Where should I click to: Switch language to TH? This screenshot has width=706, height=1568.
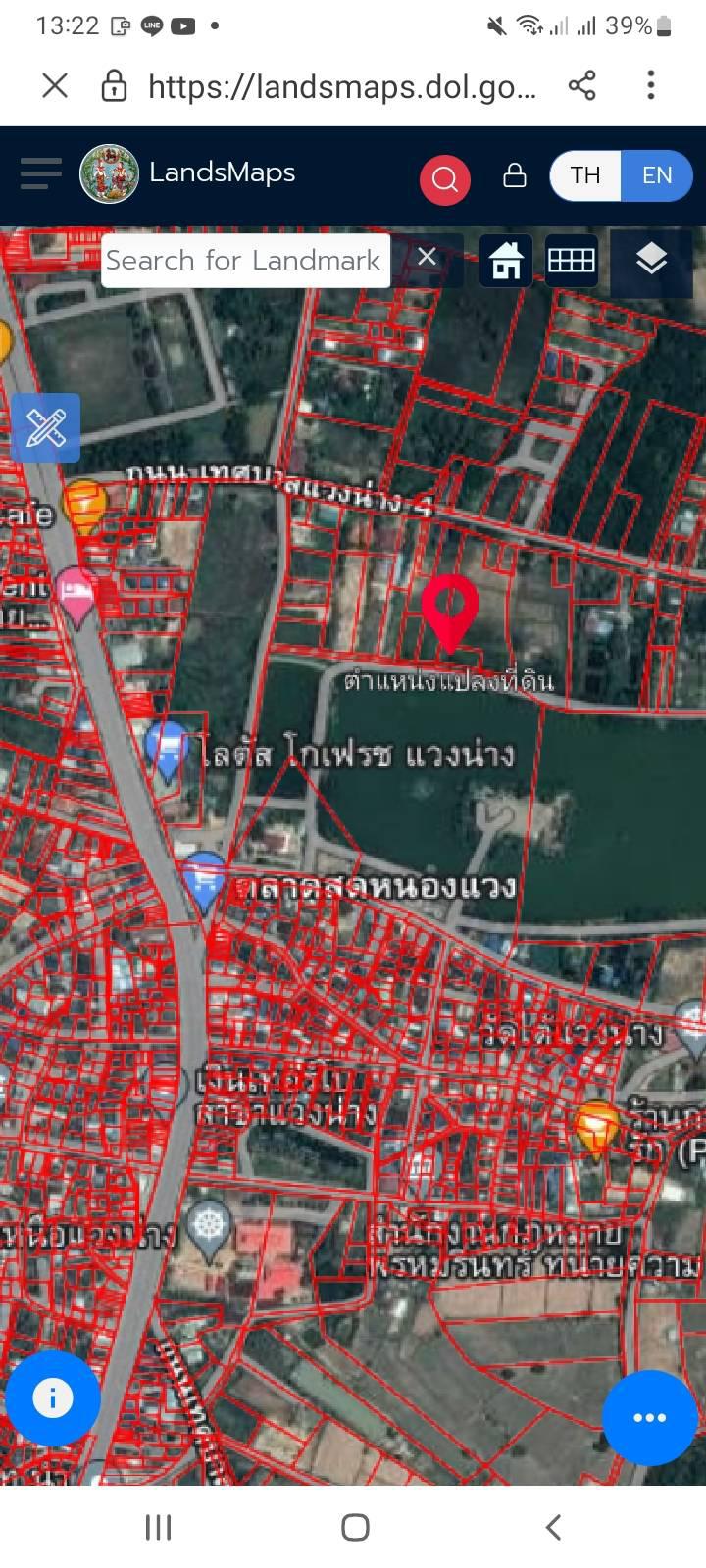[x=585, y=175]
